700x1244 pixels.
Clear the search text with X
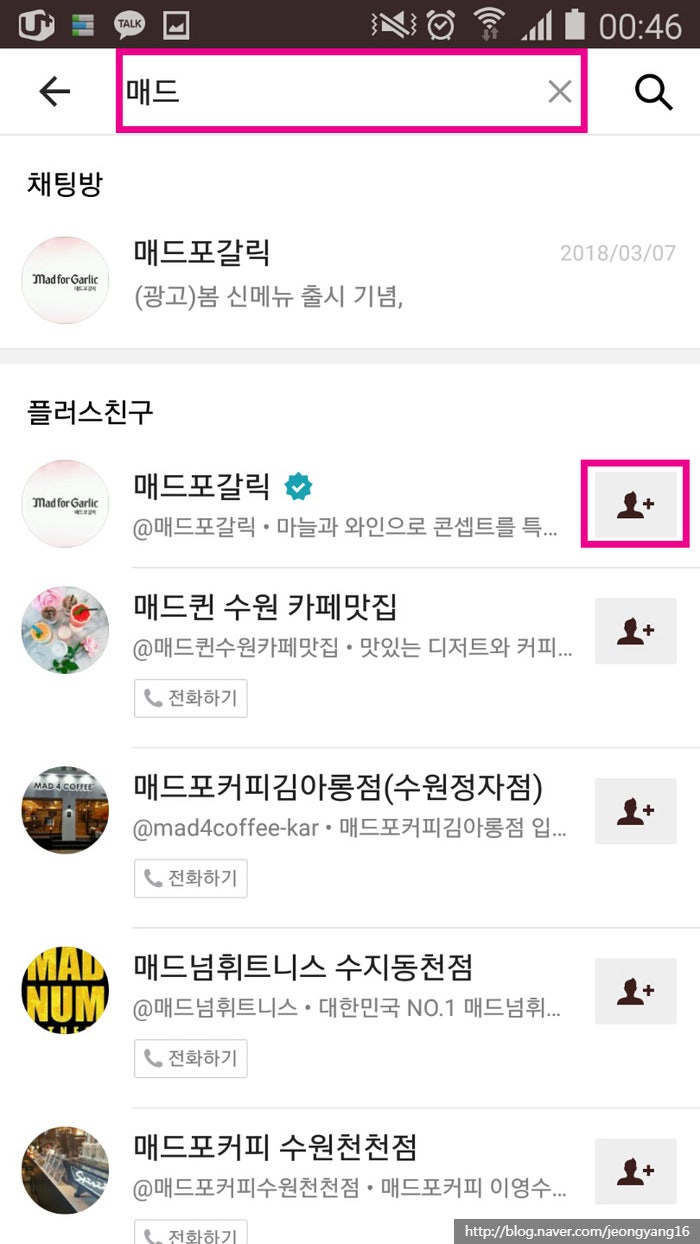tap(560, 92)
